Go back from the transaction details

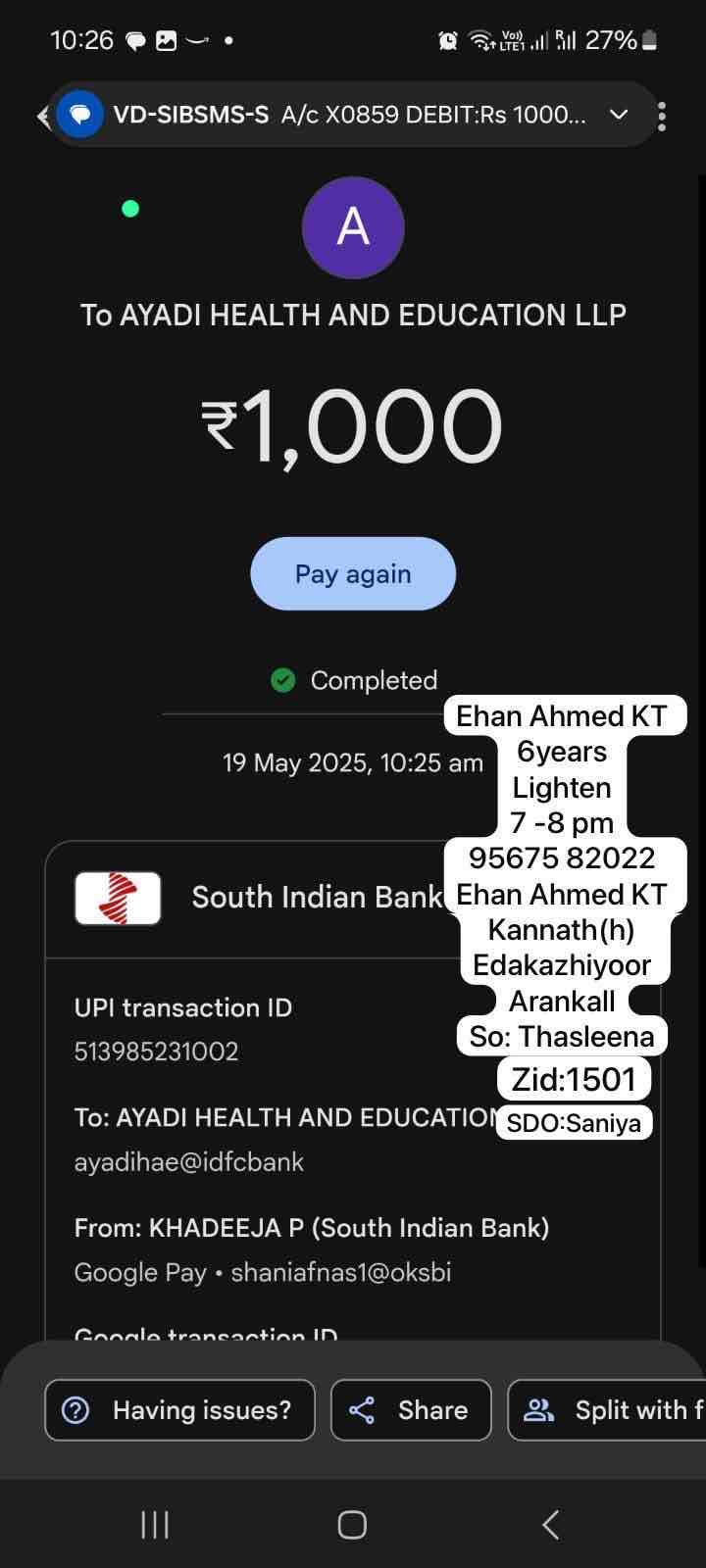click(43, 116)
